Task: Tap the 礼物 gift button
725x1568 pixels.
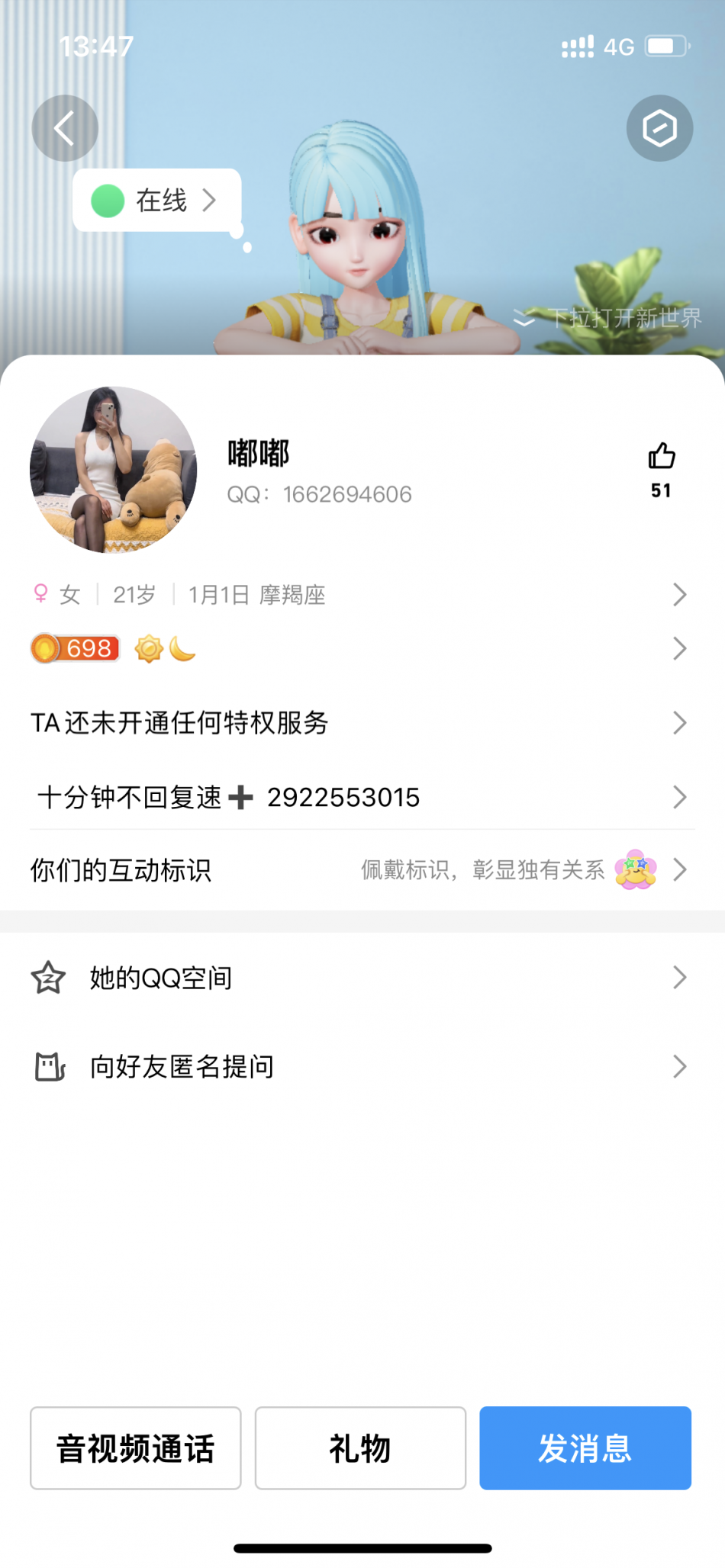Action: tap(360, 1448)
